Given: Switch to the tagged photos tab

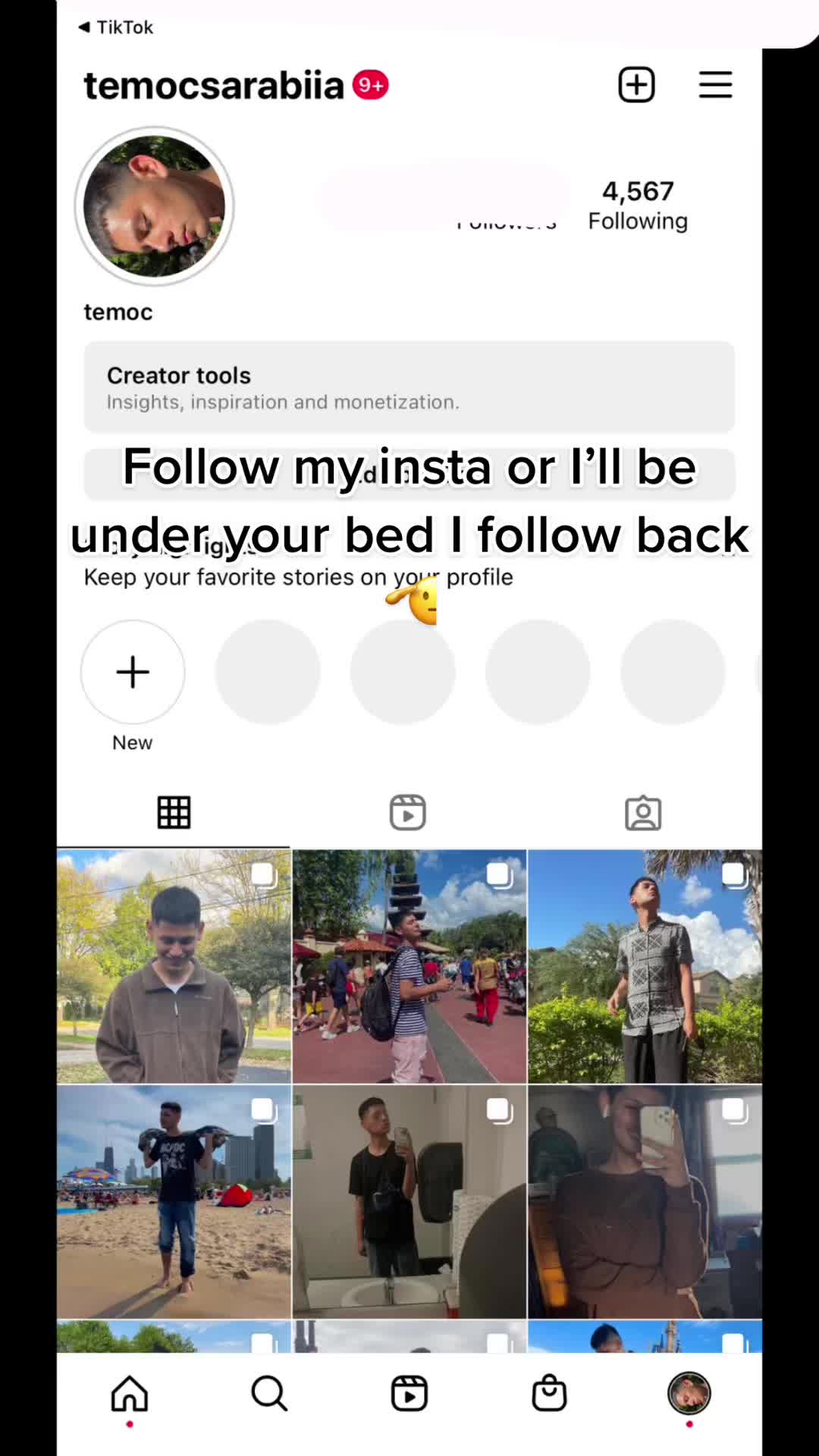Looking at the screenshot, I should (x=643, y=813).
